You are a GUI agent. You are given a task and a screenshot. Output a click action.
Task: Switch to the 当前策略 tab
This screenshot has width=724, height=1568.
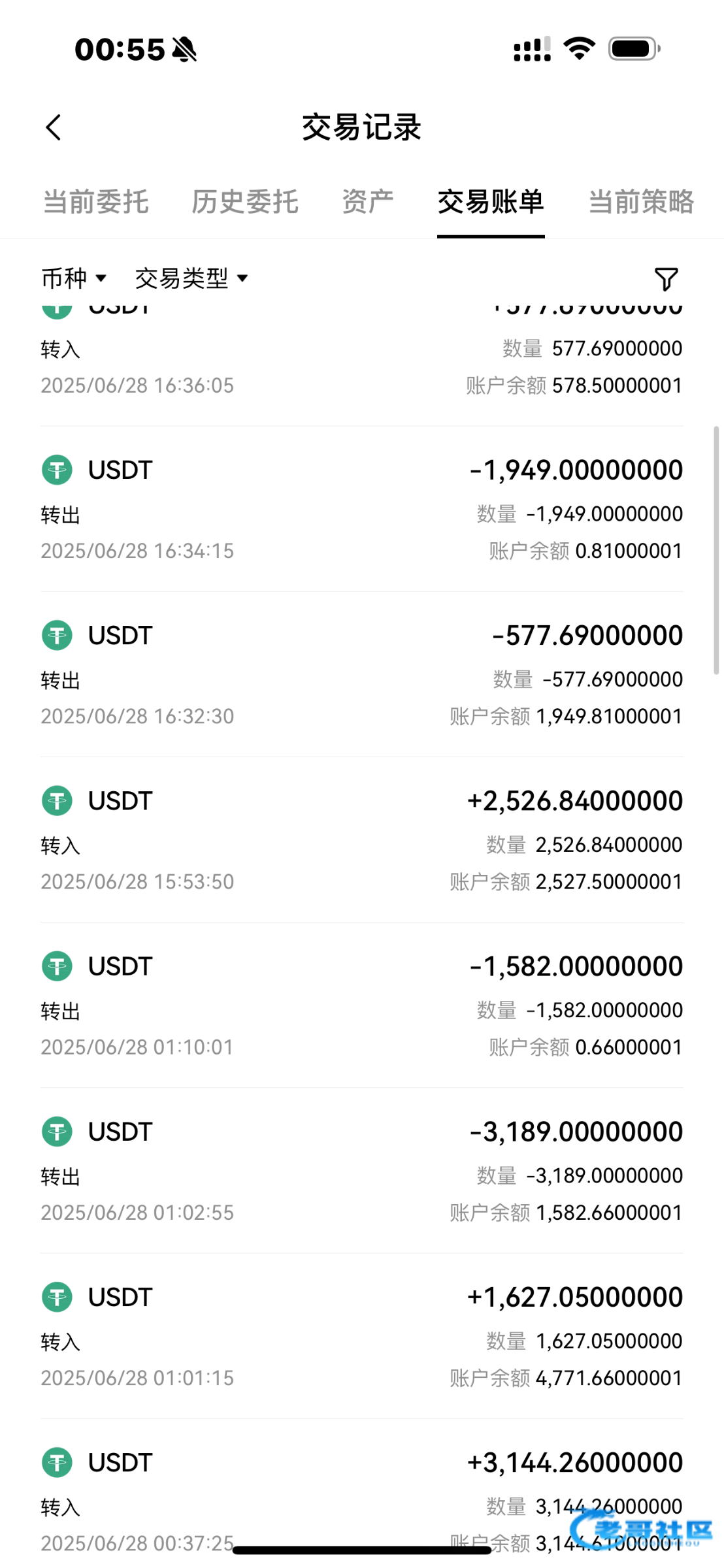coord(641,202)
